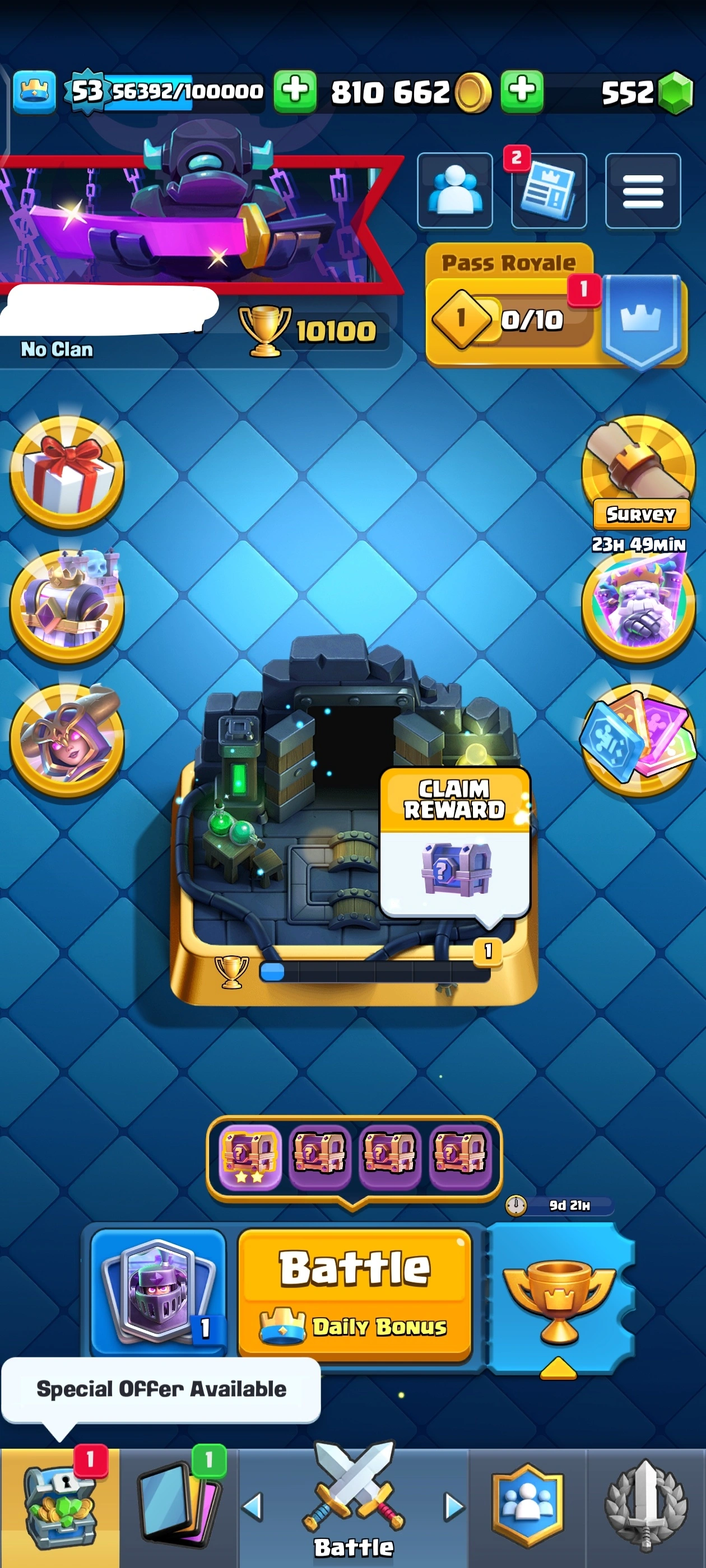
Task: Open the first lucky chest slot
Action: [250, 1155]
